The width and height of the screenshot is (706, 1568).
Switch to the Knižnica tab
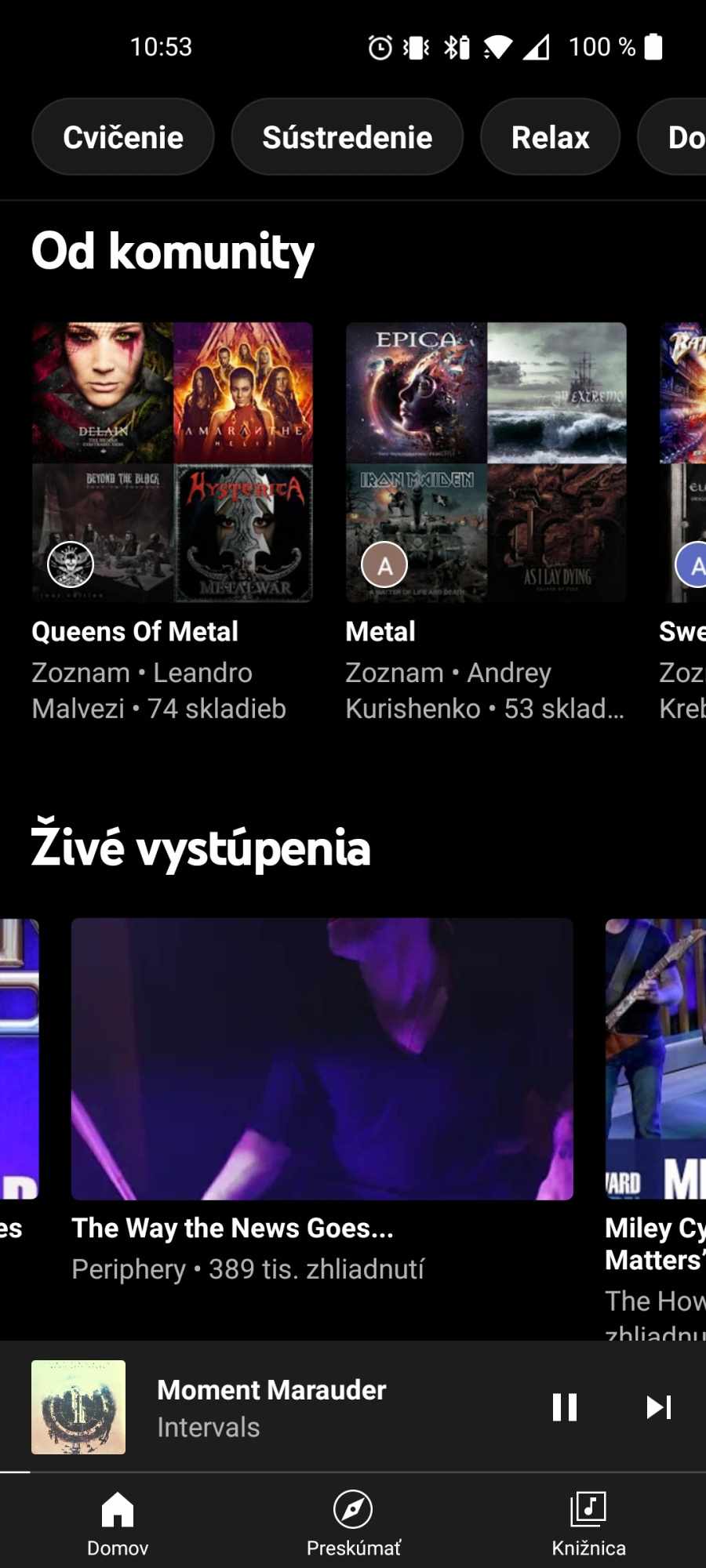pyautogui.click(x=588, y=1521)
